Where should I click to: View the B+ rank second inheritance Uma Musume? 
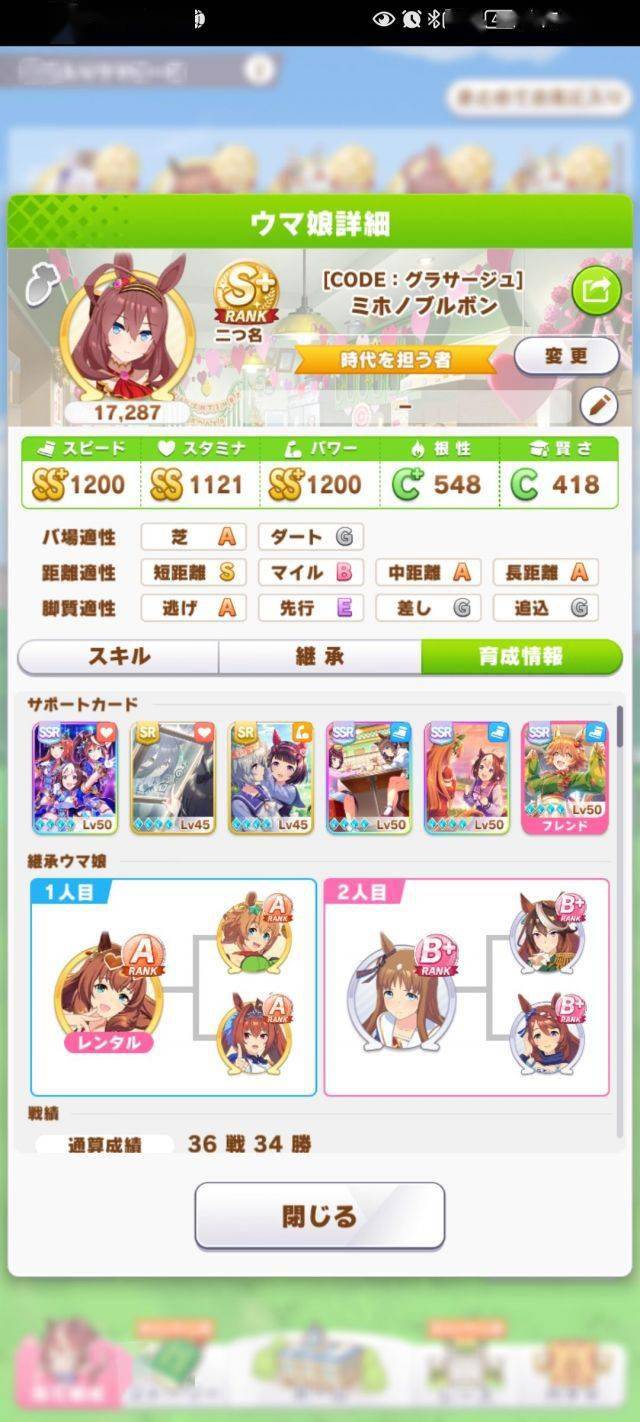click(x=401, y=989)
